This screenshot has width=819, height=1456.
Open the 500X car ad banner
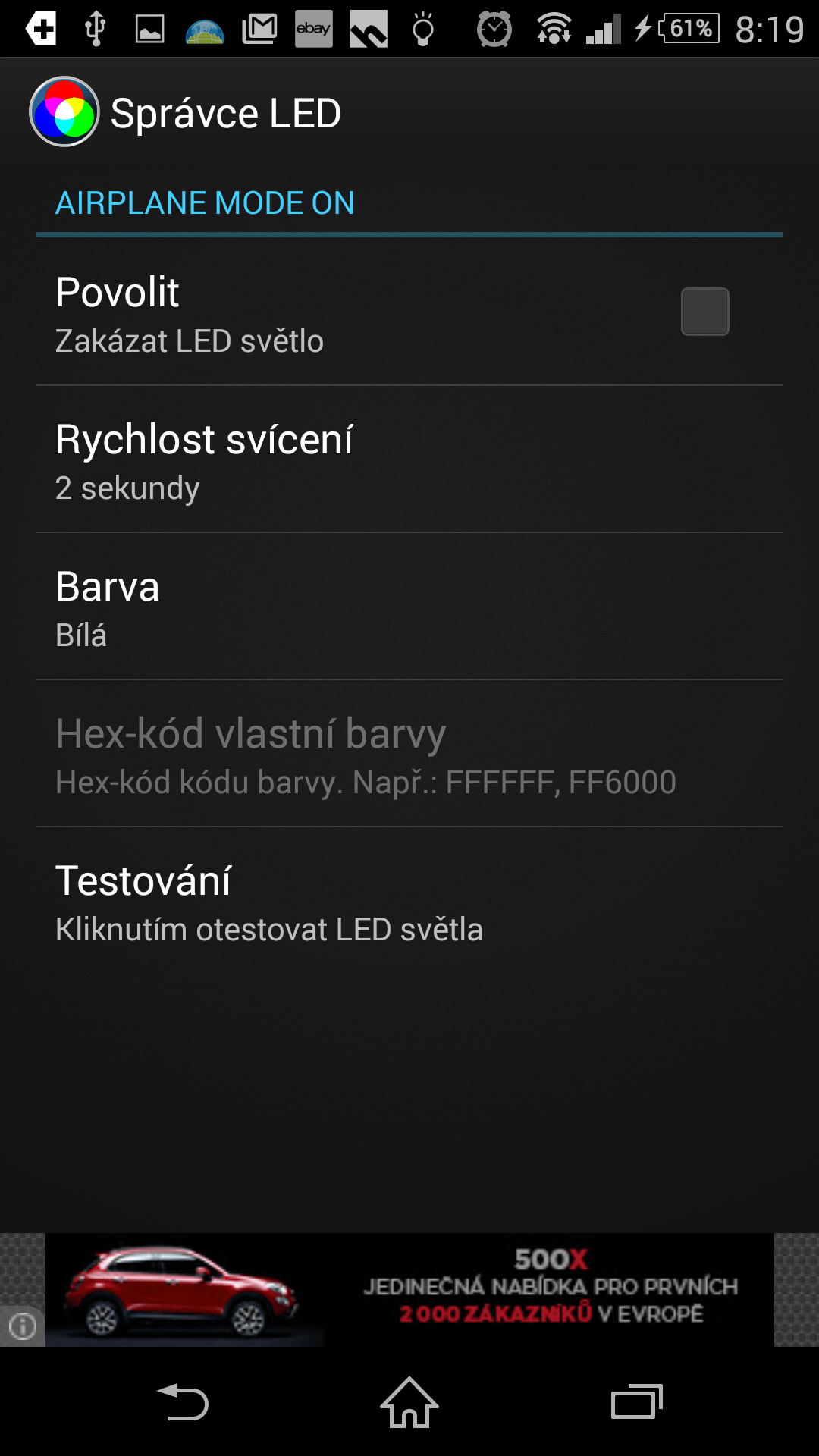409,1290
